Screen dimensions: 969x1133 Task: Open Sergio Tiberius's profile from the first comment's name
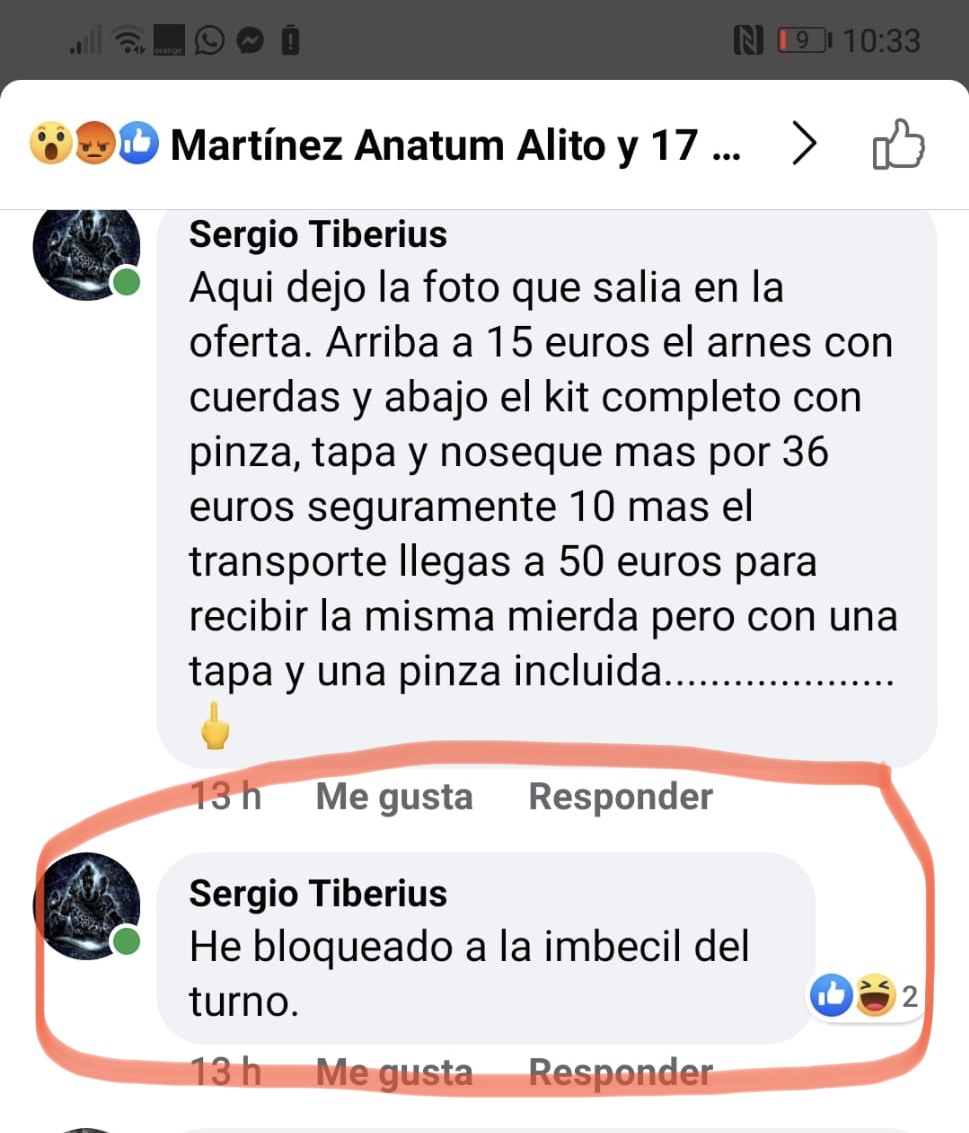(x=318, y=235)
